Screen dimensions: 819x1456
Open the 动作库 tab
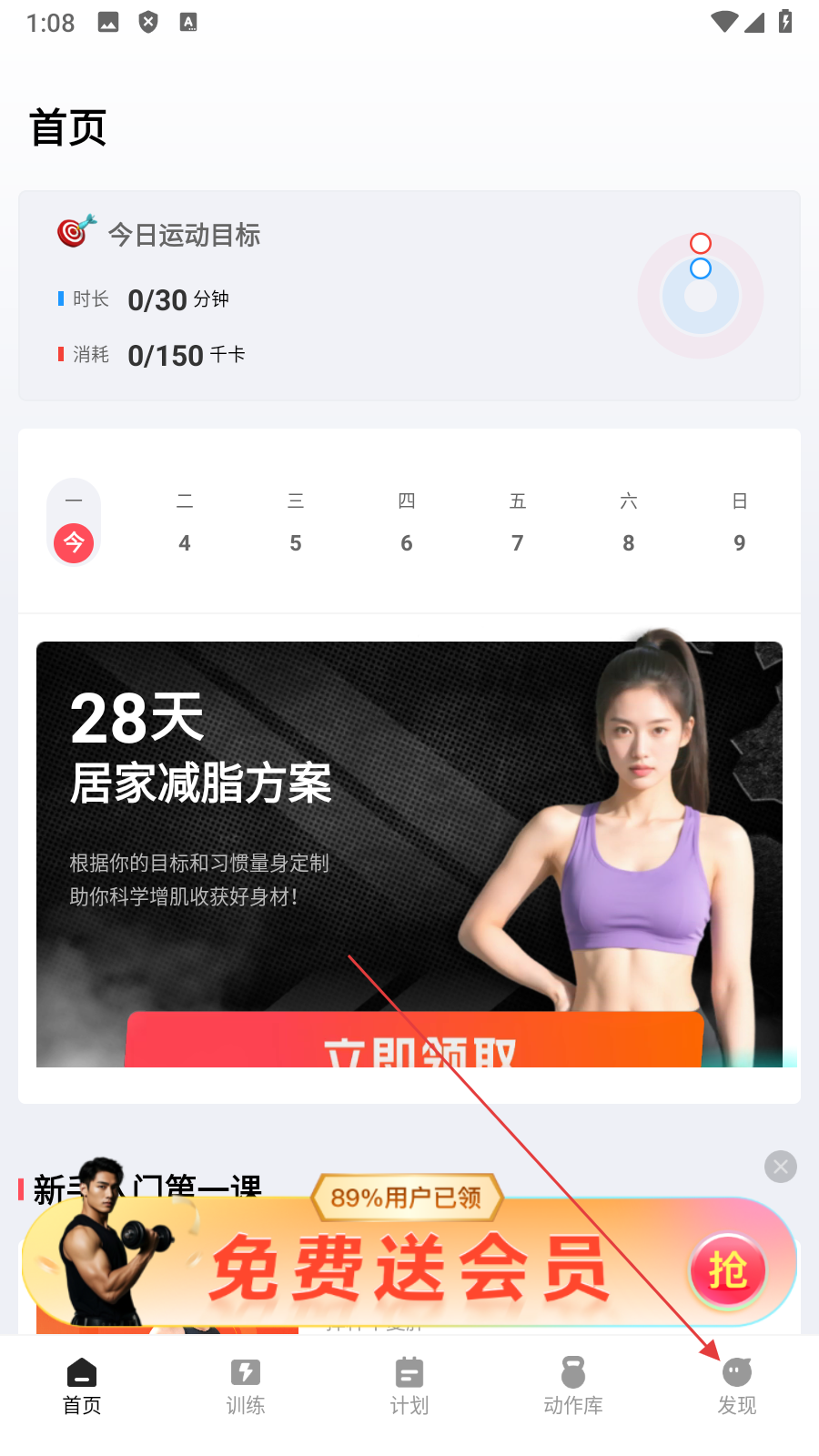coord(573,1386)
